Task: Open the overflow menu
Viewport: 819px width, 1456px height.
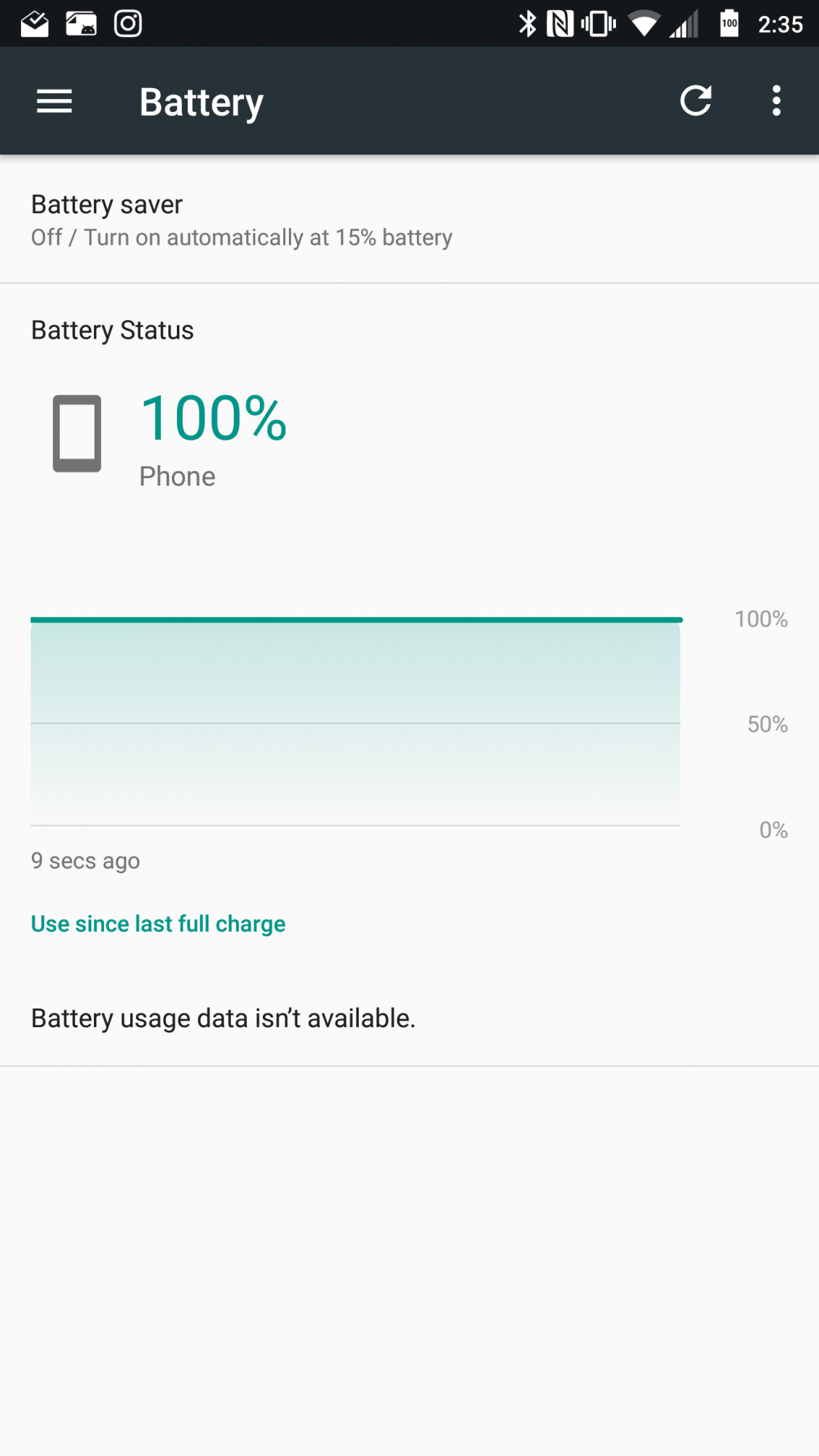Action: coord(776,100)
